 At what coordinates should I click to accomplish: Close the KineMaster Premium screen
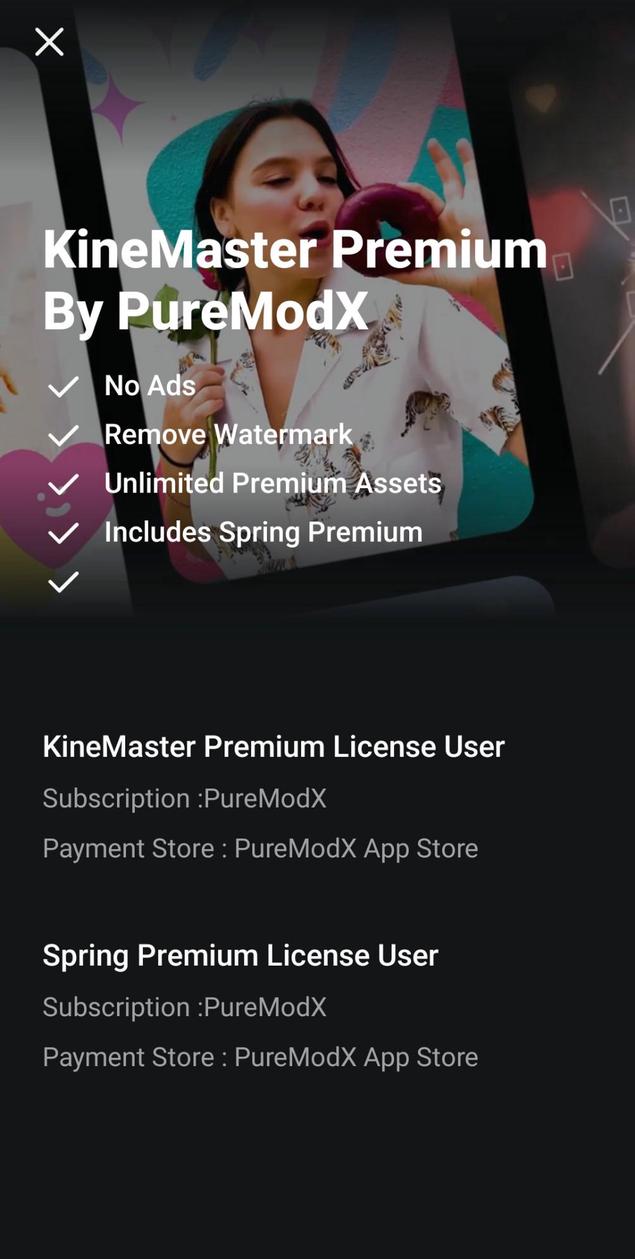[49, 42]
